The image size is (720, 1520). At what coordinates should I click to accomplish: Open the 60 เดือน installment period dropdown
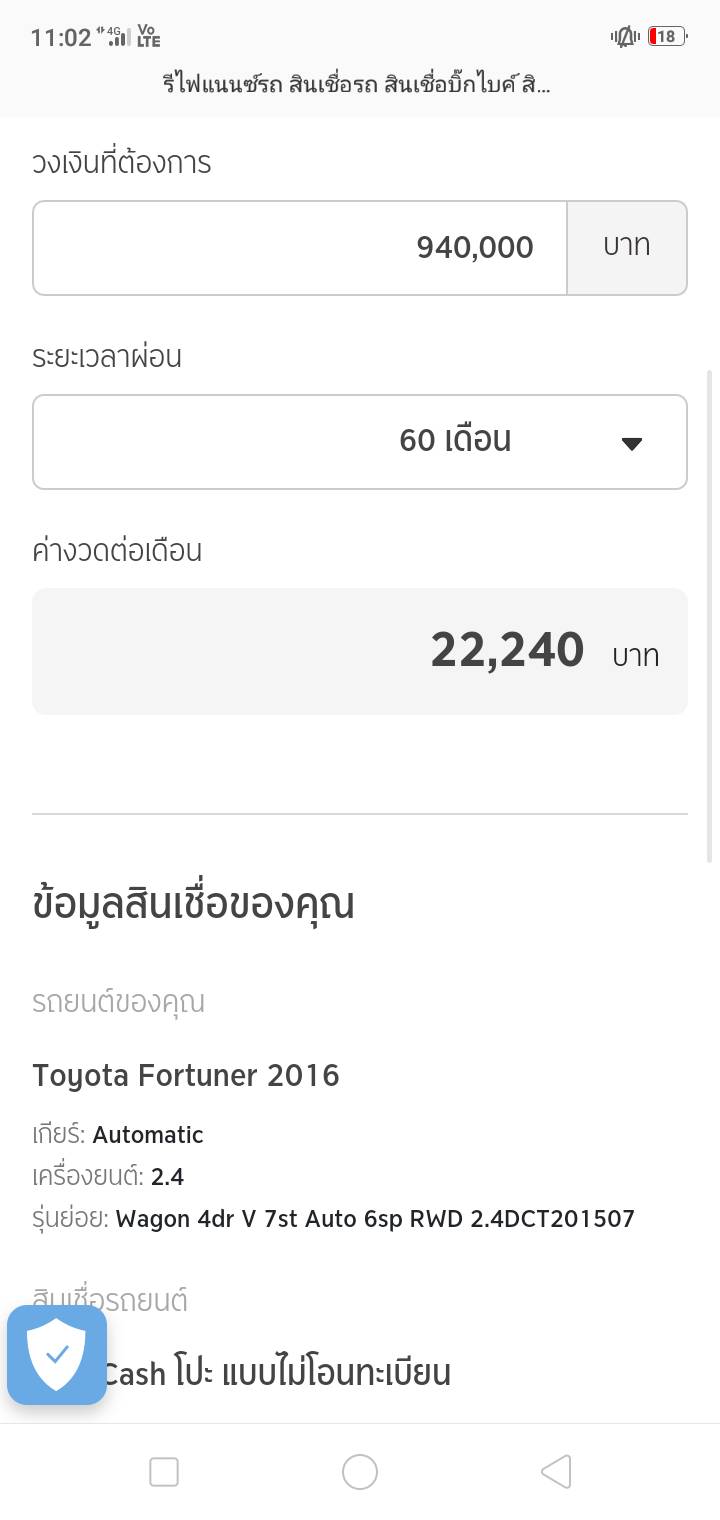click(x=360, y=442)
